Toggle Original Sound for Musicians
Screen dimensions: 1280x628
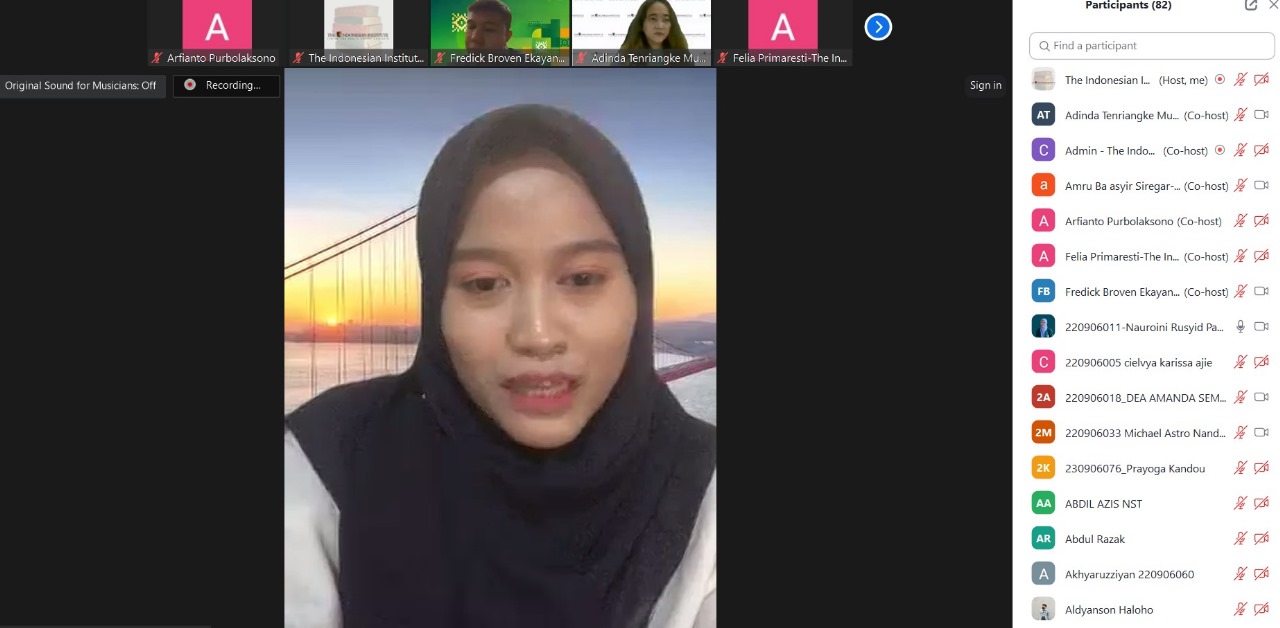81,86
